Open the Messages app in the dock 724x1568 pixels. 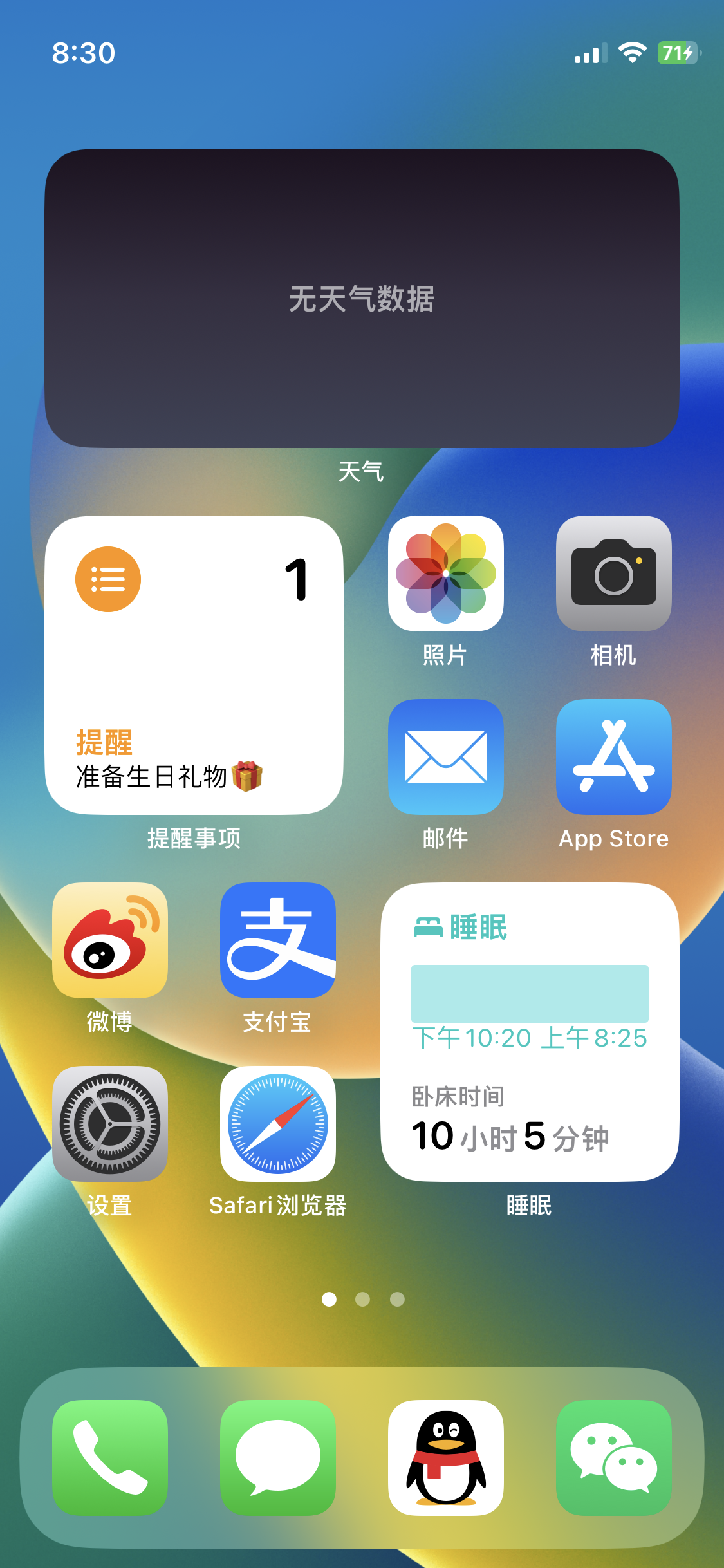(x=277, y=1457)
